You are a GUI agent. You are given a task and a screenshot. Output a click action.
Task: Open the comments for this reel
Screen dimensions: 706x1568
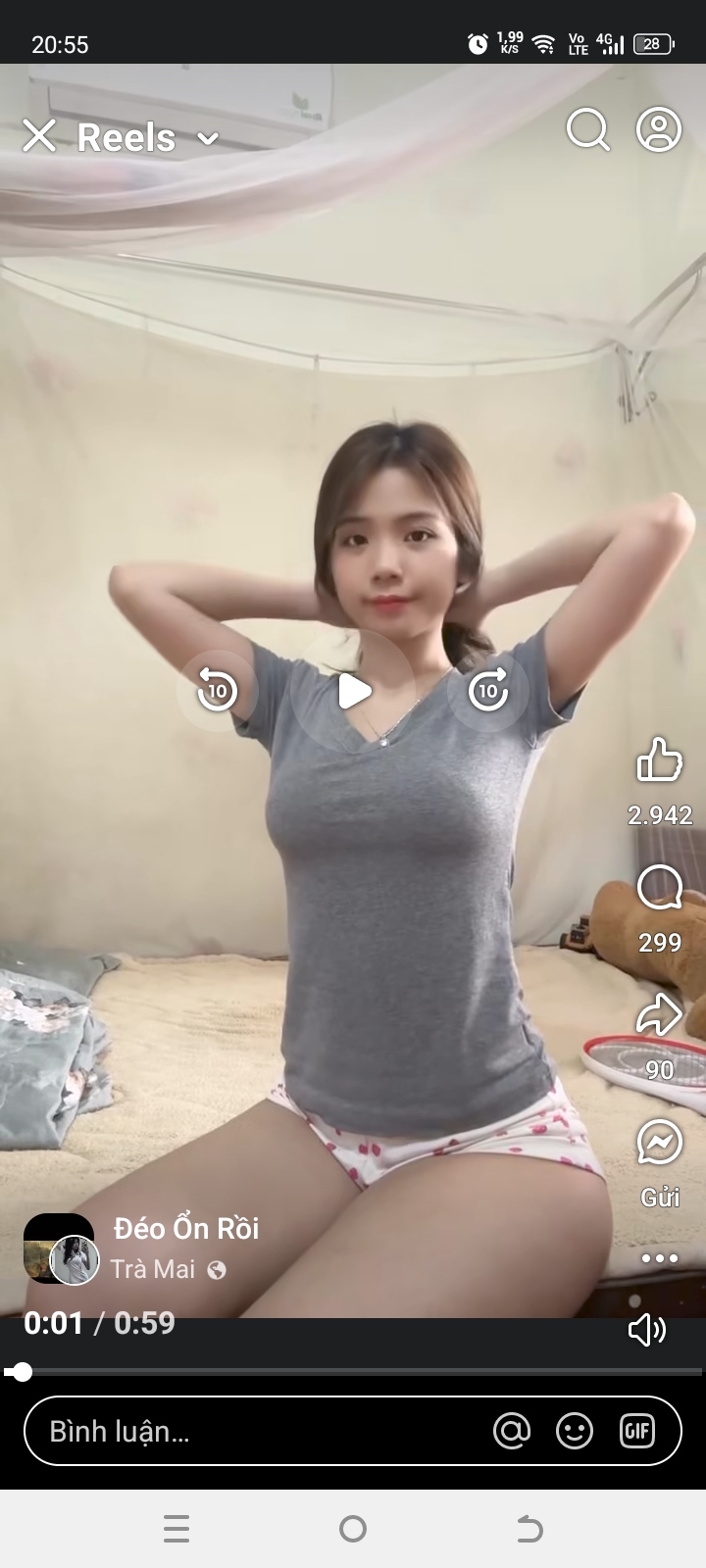pos(659,888)
